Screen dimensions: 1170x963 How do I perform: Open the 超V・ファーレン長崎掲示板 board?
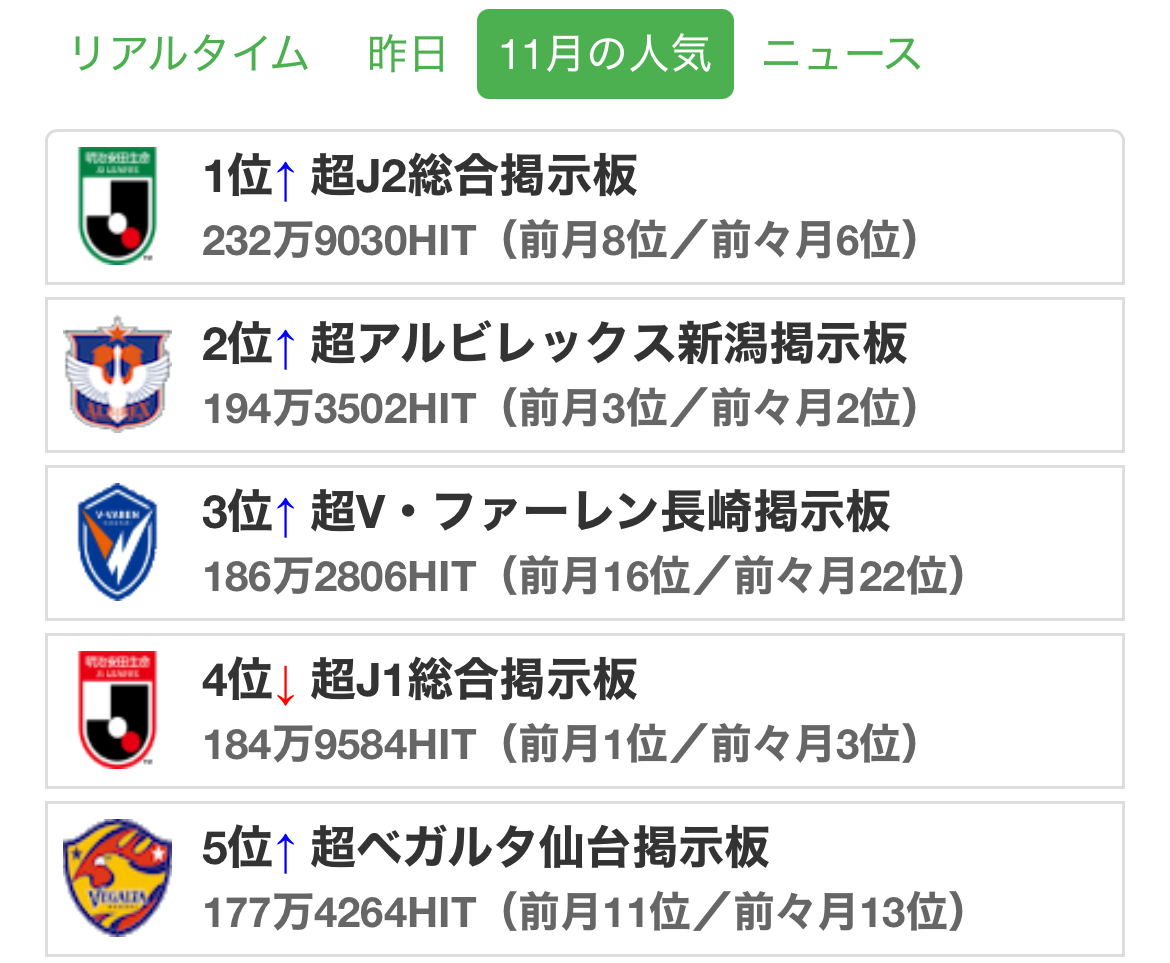point(584,543)
